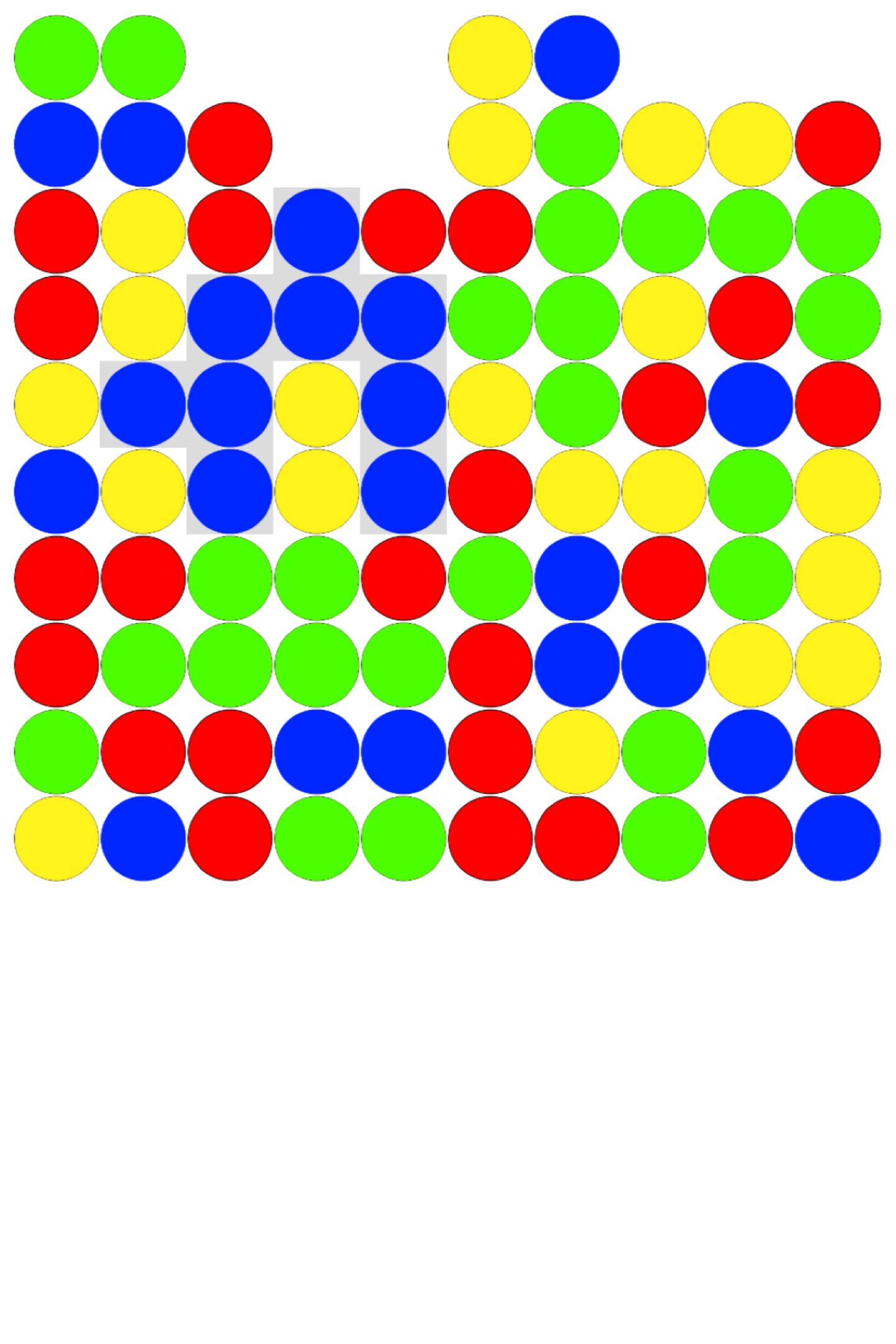The height and width of the screenshot is (1344, 896).
Task: Tap the leftmost ball of highlighted blue group
Action: 143,404
